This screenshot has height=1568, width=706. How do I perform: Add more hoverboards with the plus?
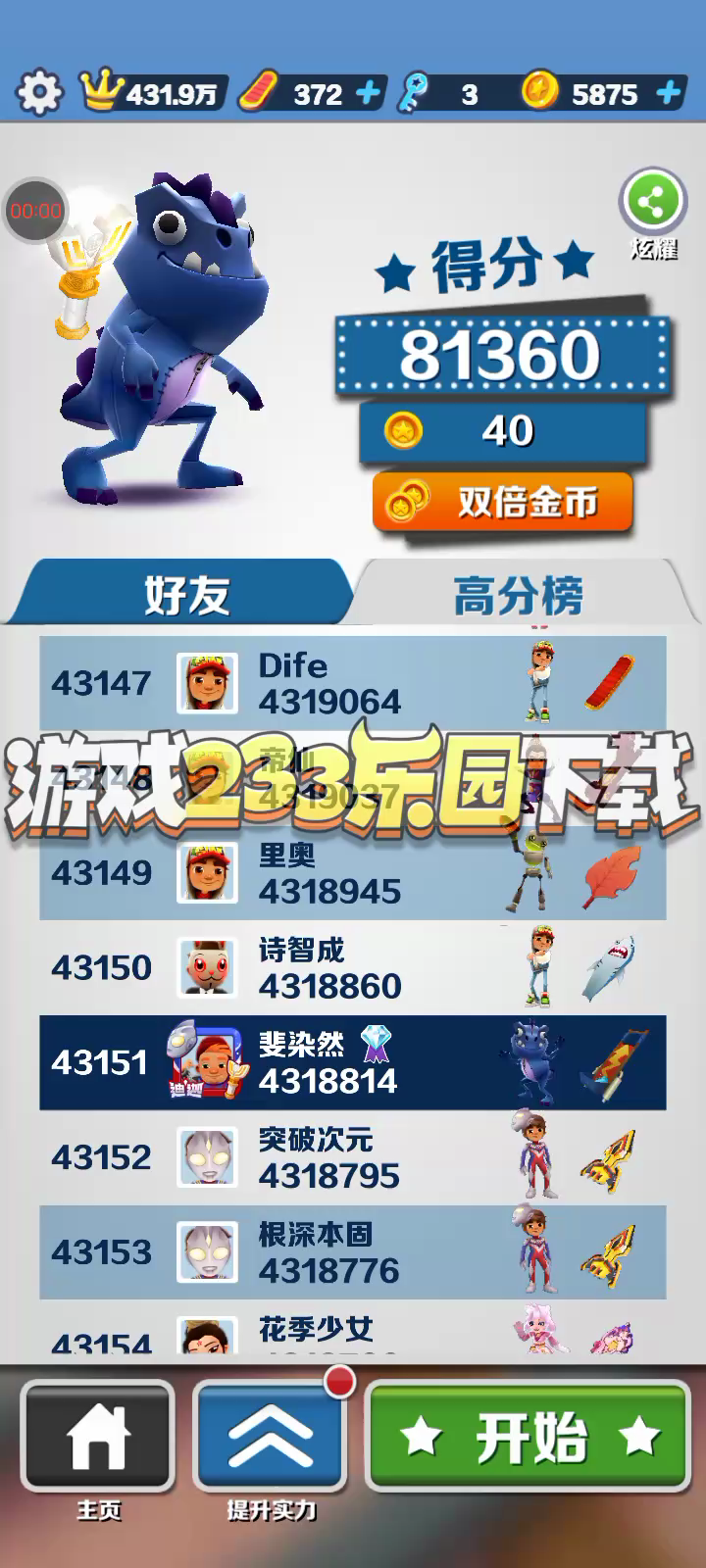pyautogui.click(x=369, y=93)
